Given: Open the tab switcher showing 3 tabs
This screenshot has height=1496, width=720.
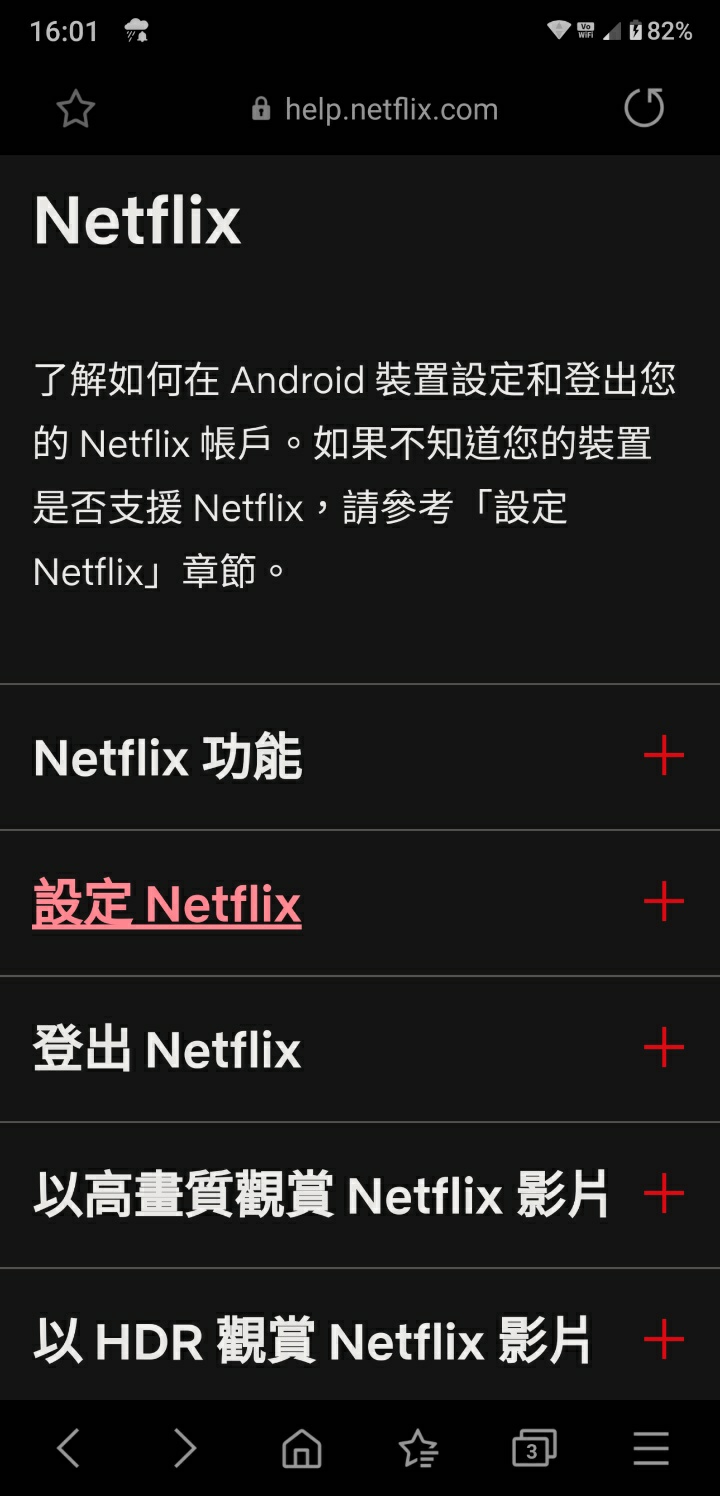Looking at the screenshot, I should (x=534, y=1447).
